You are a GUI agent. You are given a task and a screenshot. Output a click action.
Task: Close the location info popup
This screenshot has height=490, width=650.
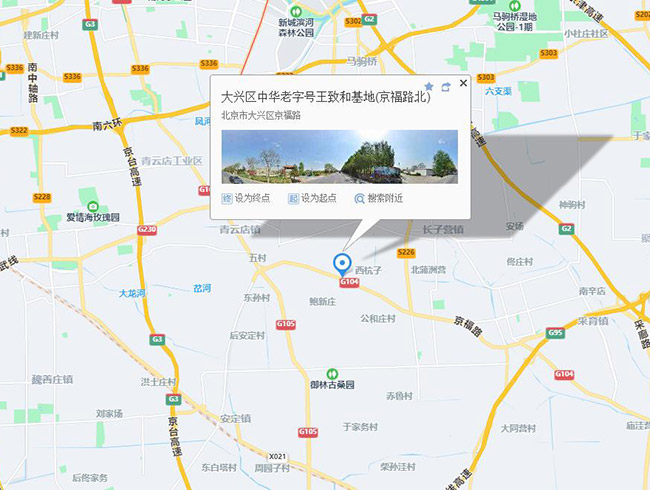tap(463, 85)
